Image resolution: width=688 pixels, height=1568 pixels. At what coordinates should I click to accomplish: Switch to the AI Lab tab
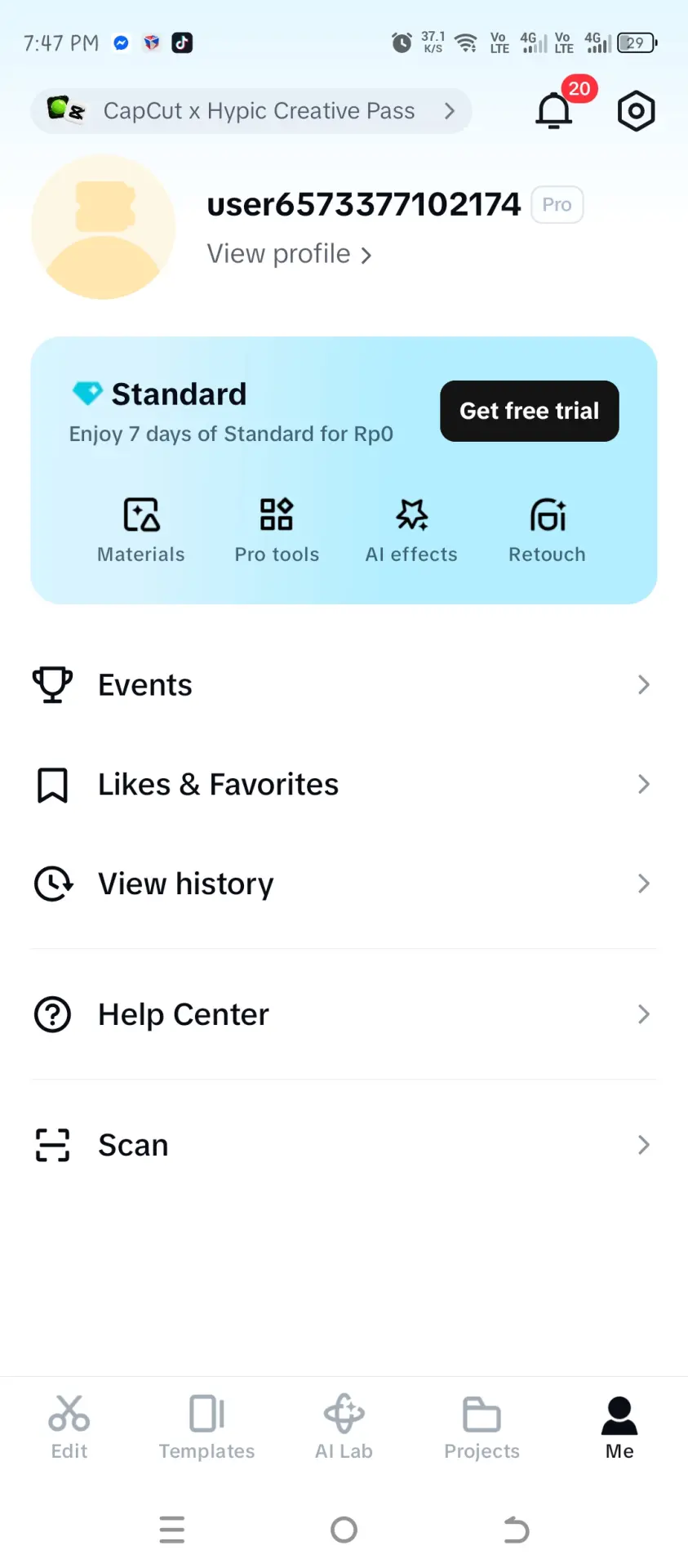pyautogui.click(x=344, y=1428)
